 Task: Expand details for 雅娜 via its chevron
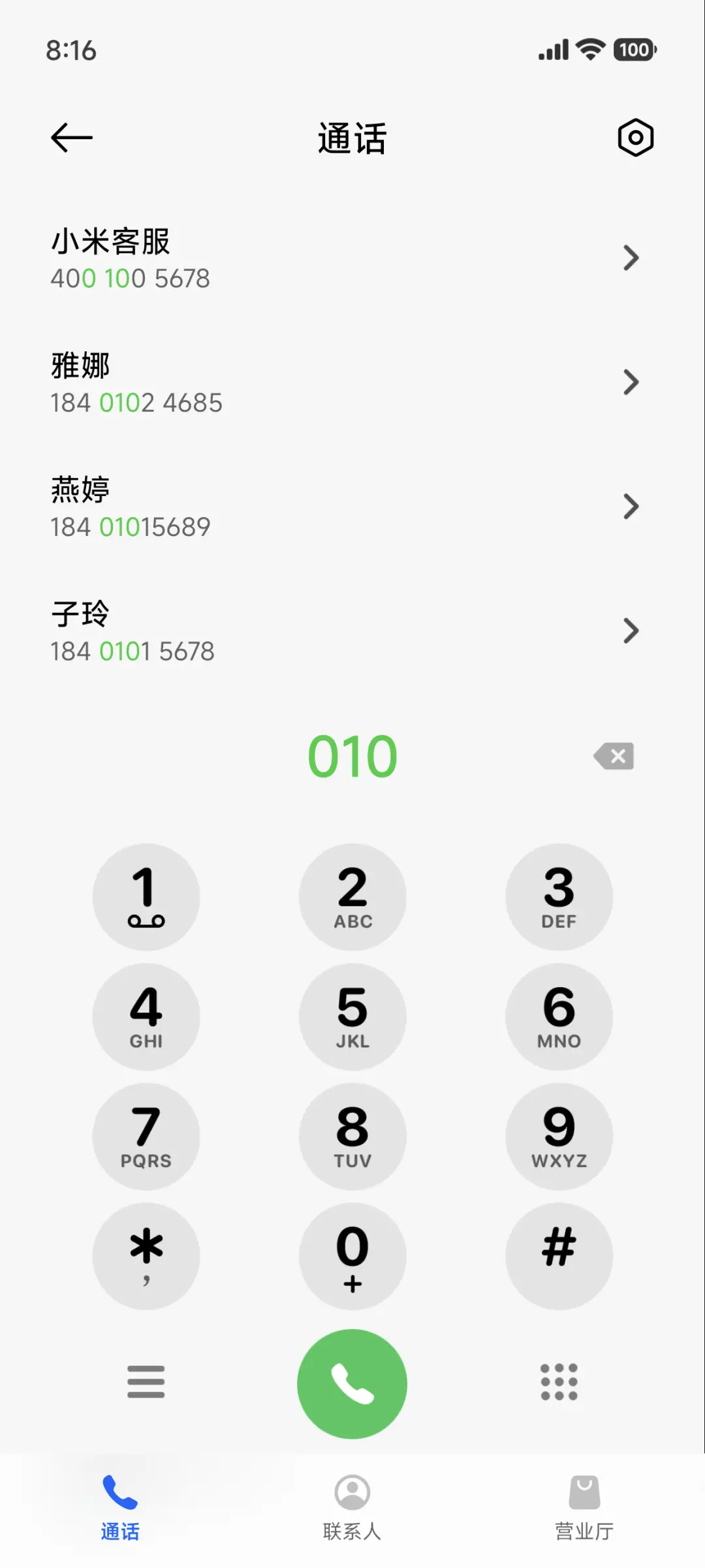pyautogui.click(x=631, y=383)
